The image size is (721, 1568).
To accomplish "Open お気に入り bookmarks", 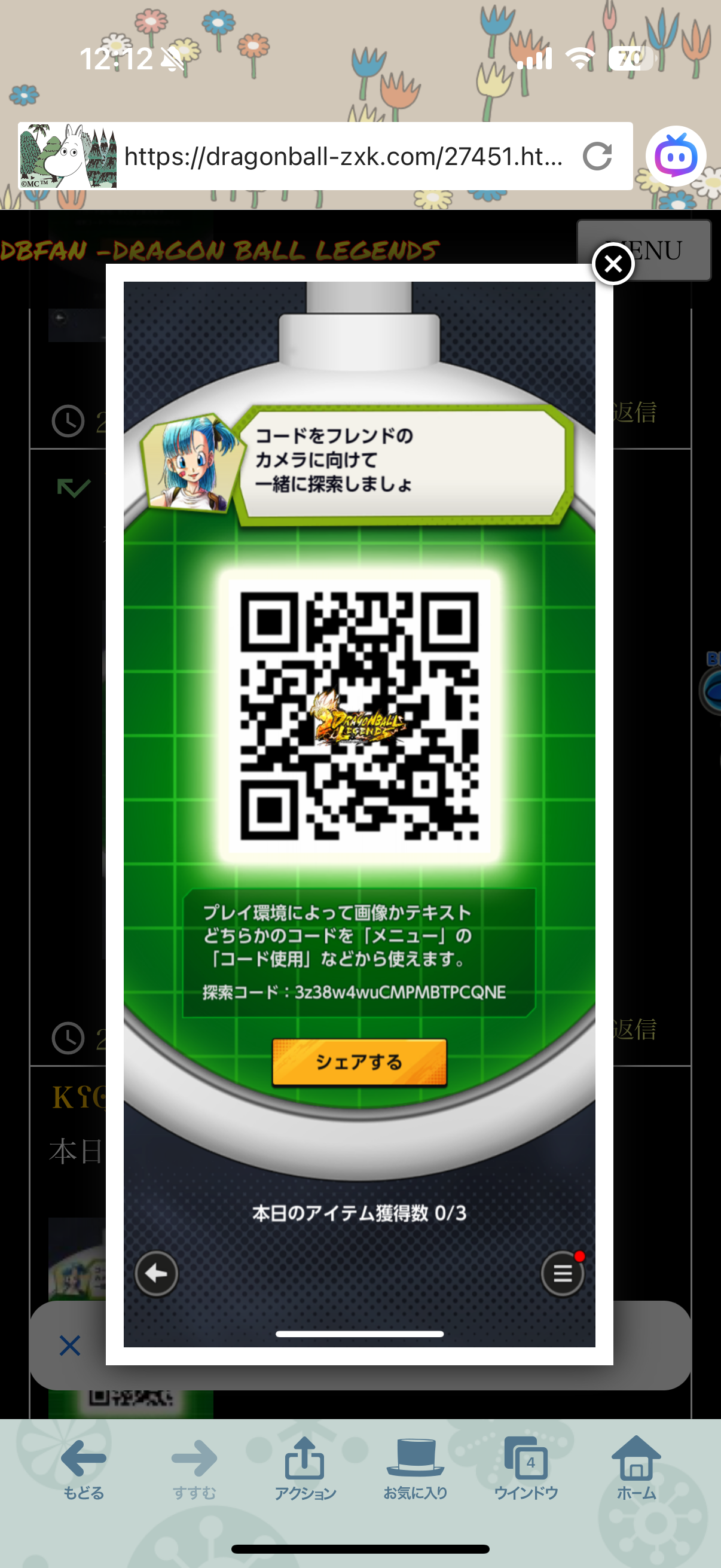I will [x=415, y=1468].
